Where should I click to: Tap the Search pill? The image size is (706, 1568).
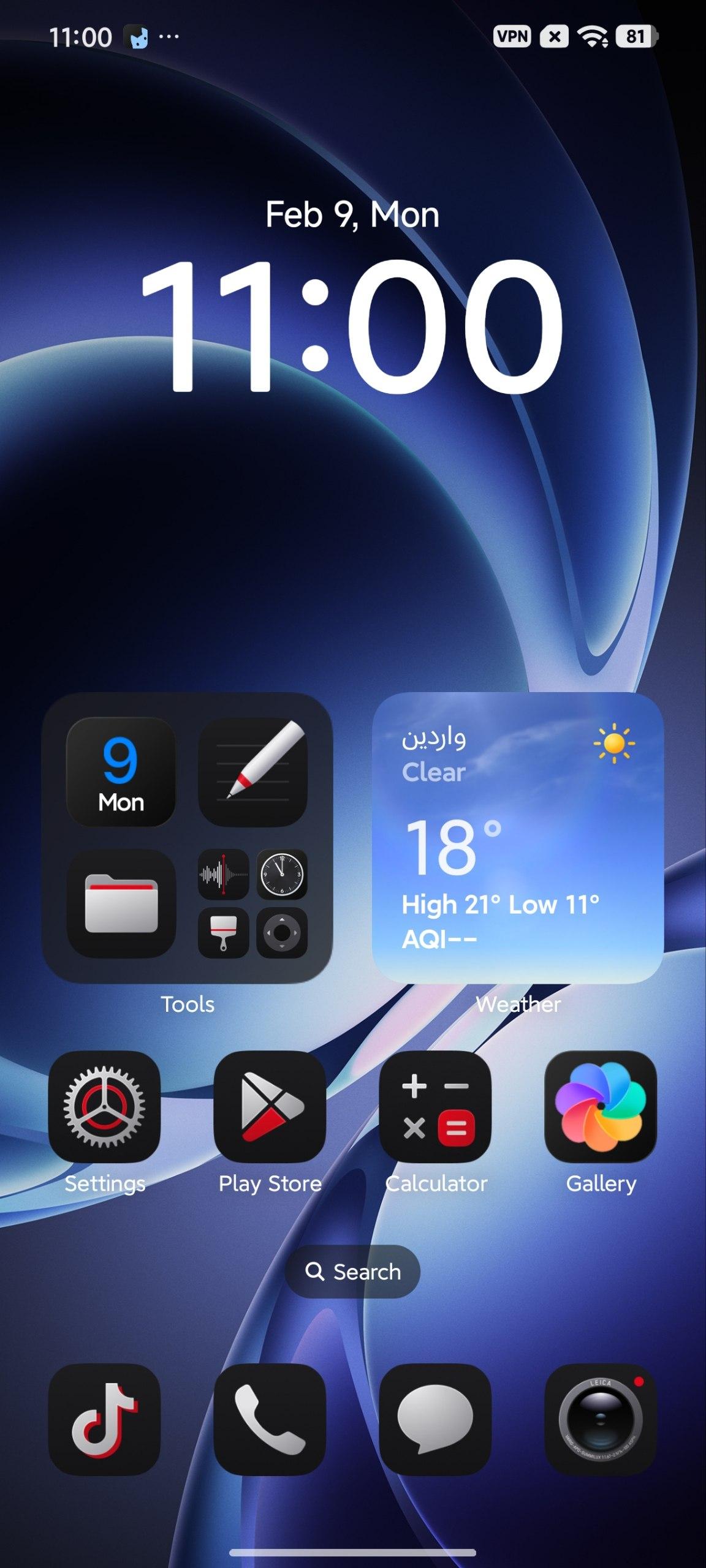[x=352, y=1272]
